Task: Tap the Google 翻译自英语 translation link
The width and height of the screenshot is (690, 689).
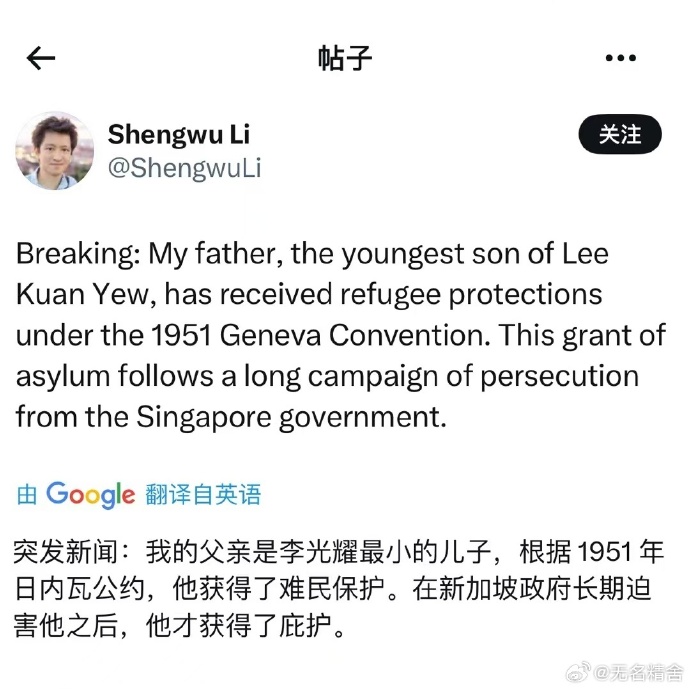Action: pyautogui.click(x=139, y=494)
